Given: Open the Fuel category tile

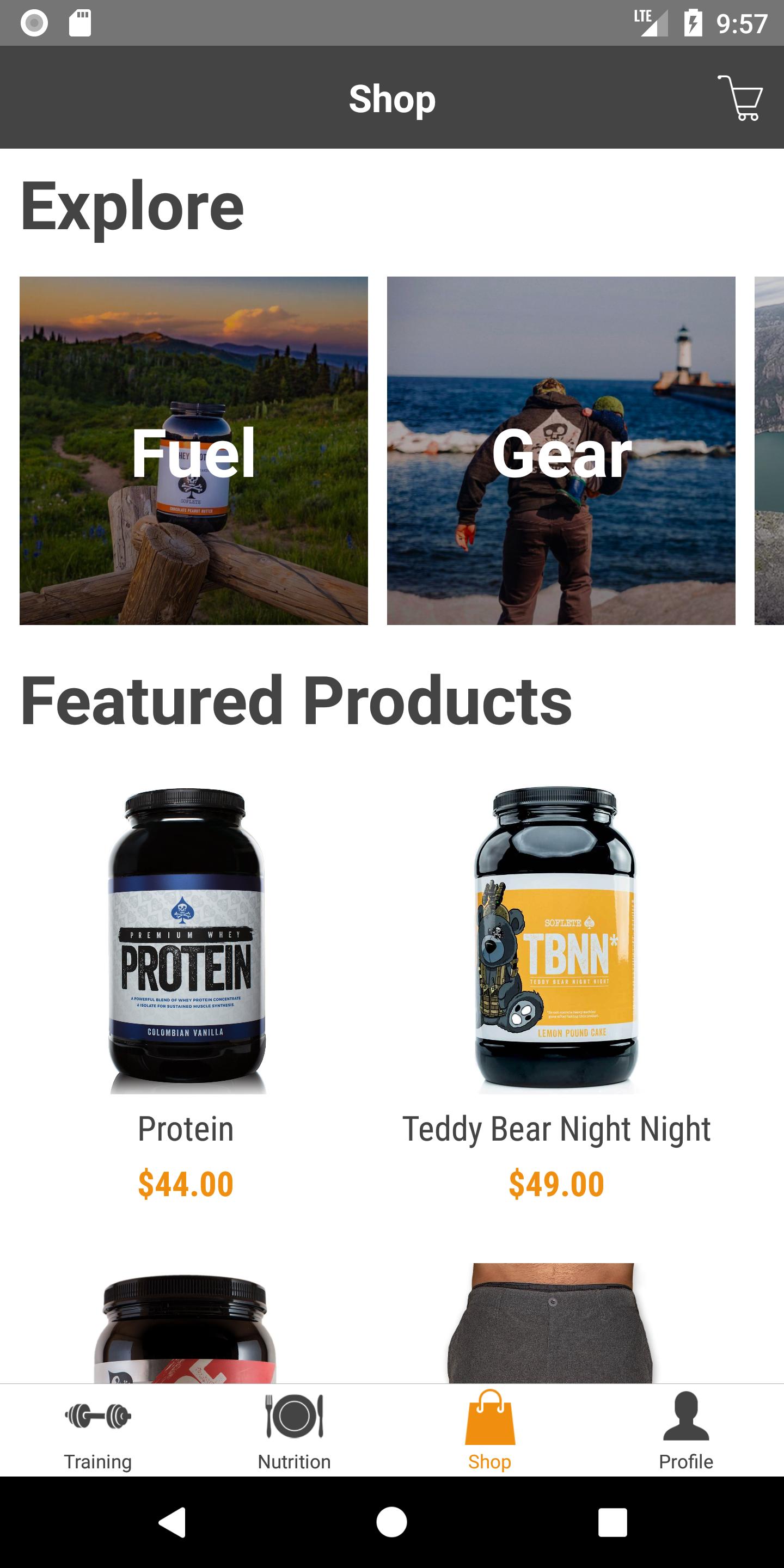Looking at the screenshot, I should point(194,450).
